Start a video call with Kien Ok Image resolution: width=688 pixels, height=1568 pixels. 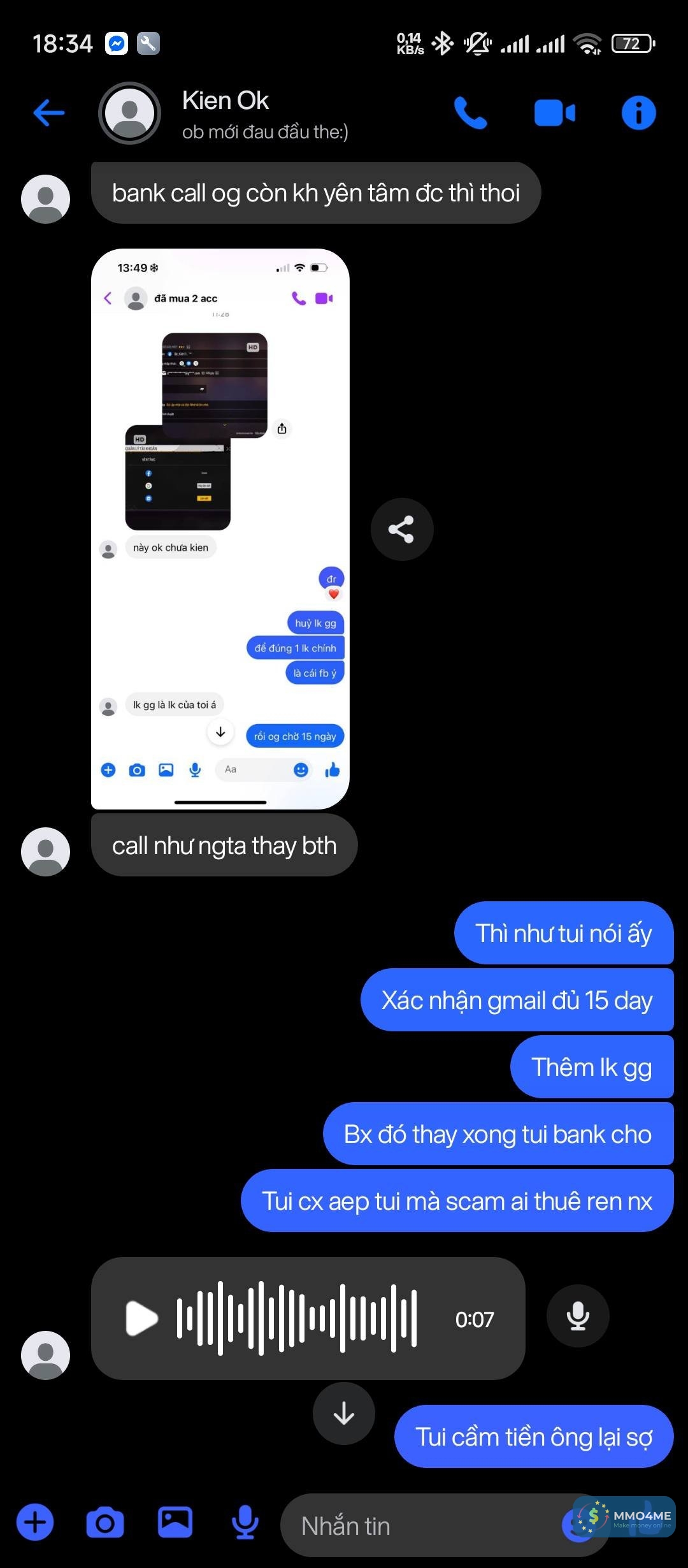(554, 113)
